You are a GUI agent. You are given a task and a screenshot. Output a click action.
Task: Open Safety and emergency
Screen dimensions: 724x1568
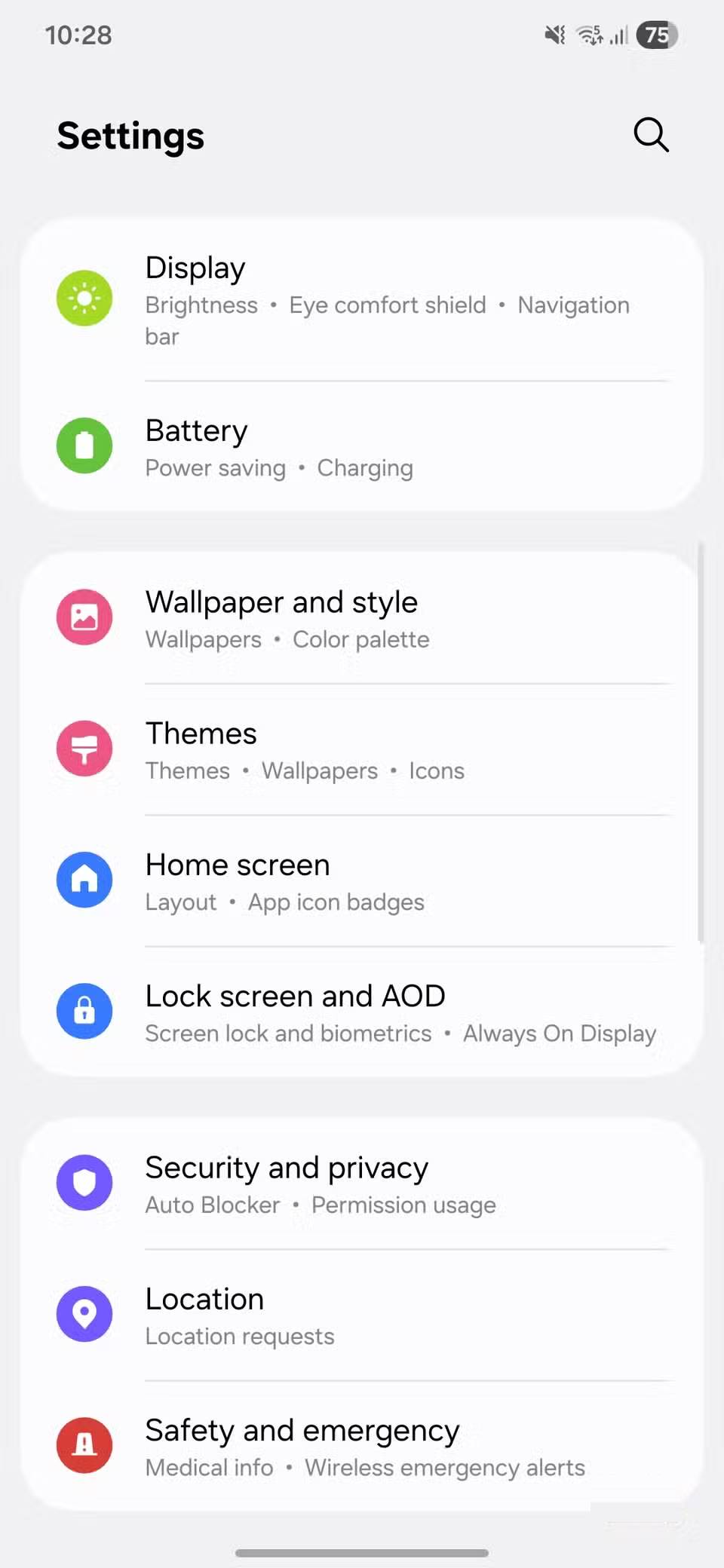click(x=362, y=1446)
